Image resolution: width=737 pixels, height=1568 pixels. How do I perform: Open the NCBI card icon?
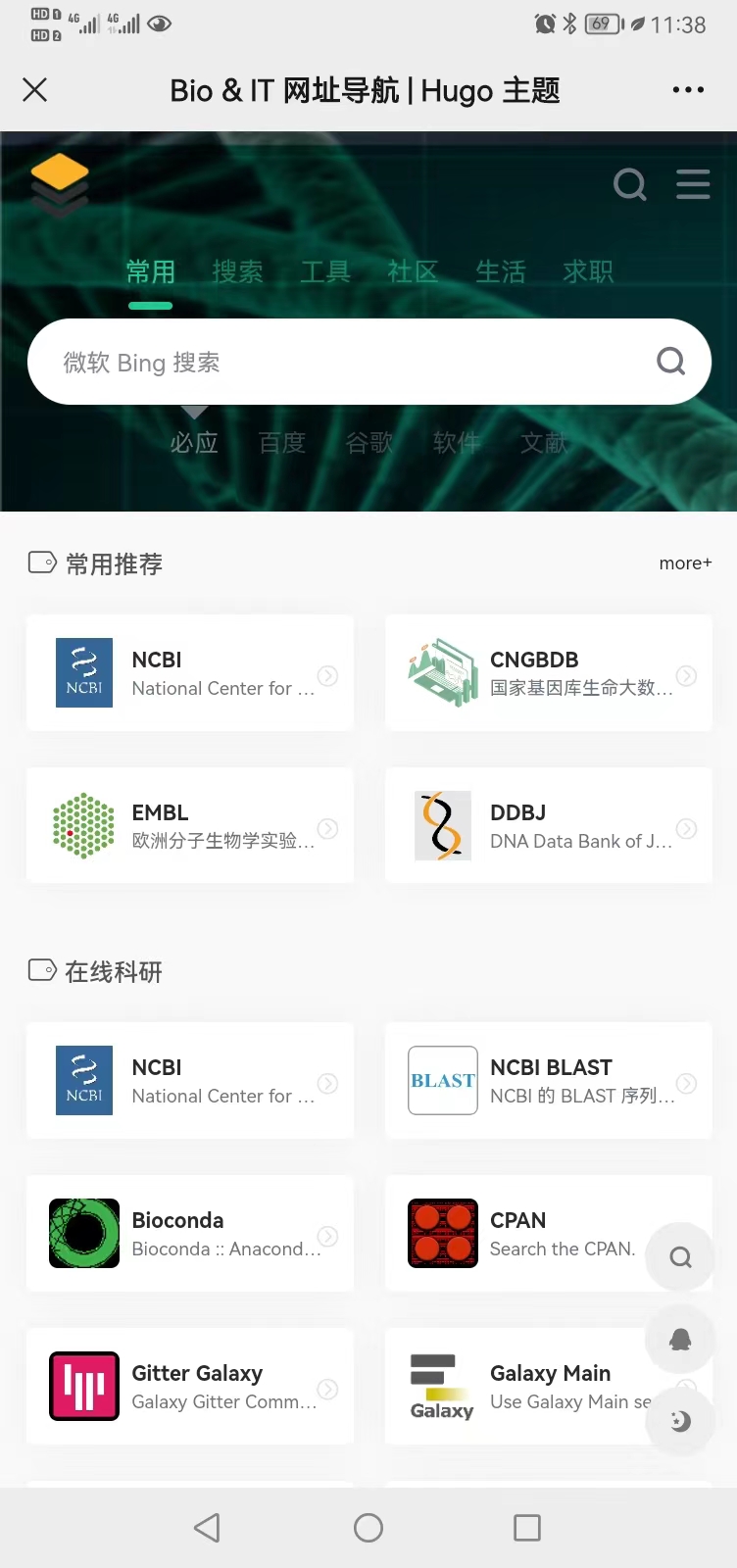pos(83,672)
